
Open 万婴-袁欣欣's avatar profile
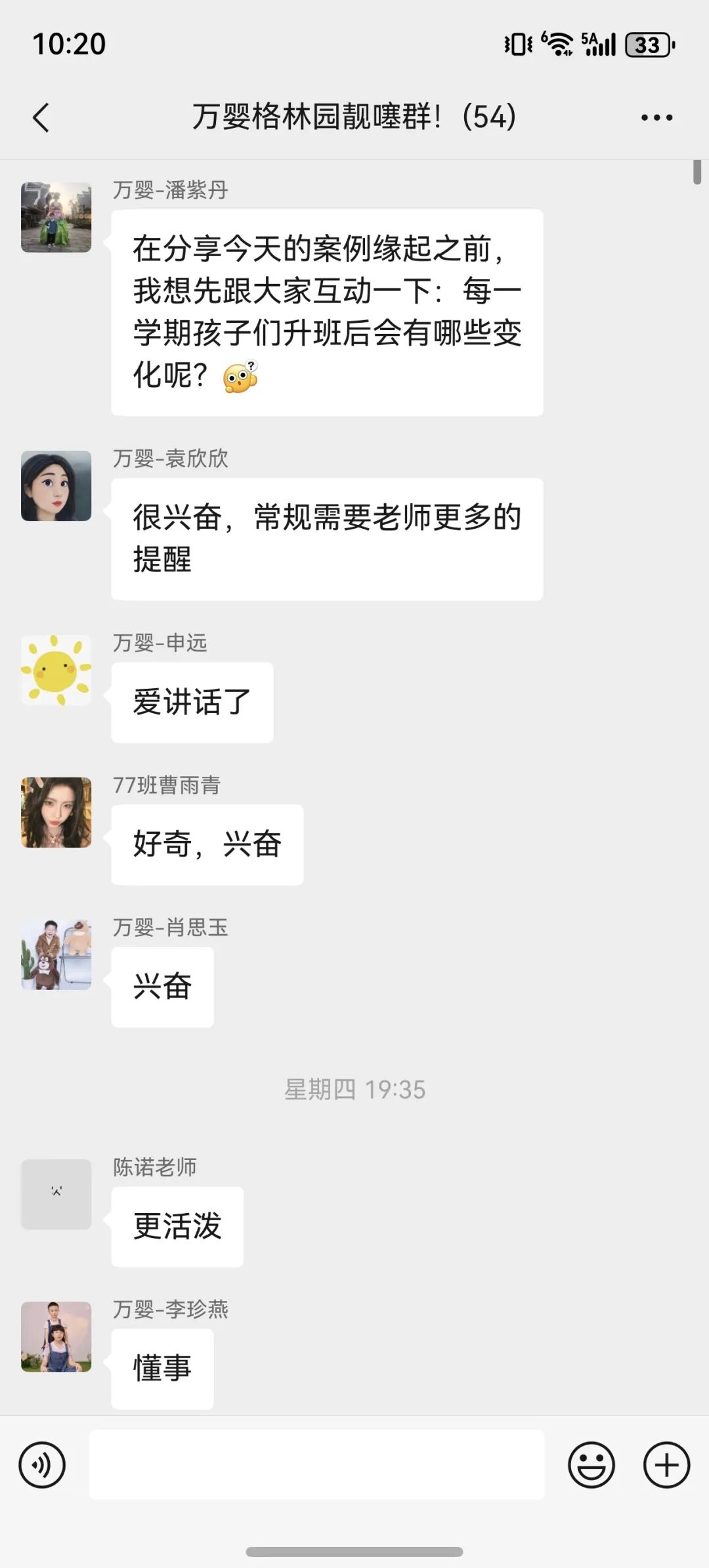click(56, 486)
